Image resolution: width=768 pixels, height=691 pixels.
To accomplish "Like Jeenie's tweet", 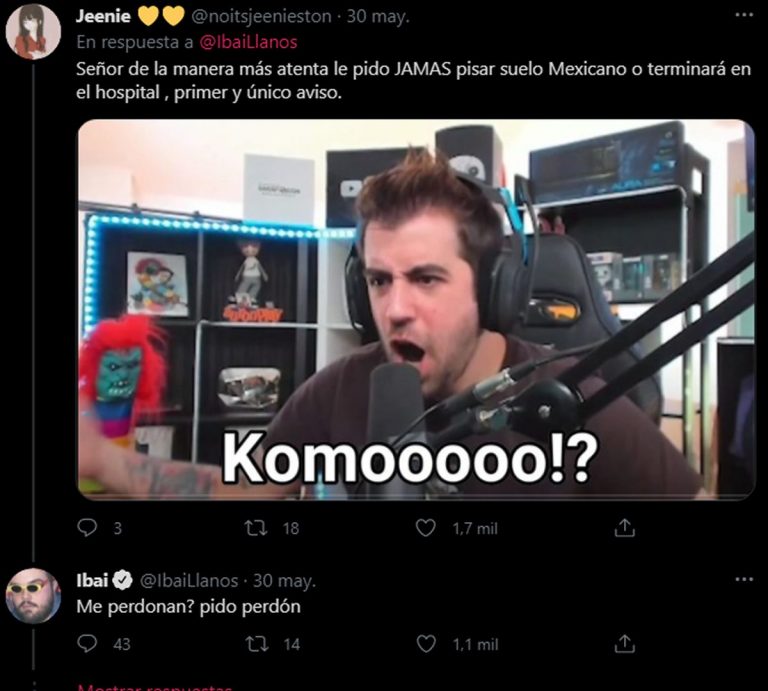I will click(x=426, y=527).
